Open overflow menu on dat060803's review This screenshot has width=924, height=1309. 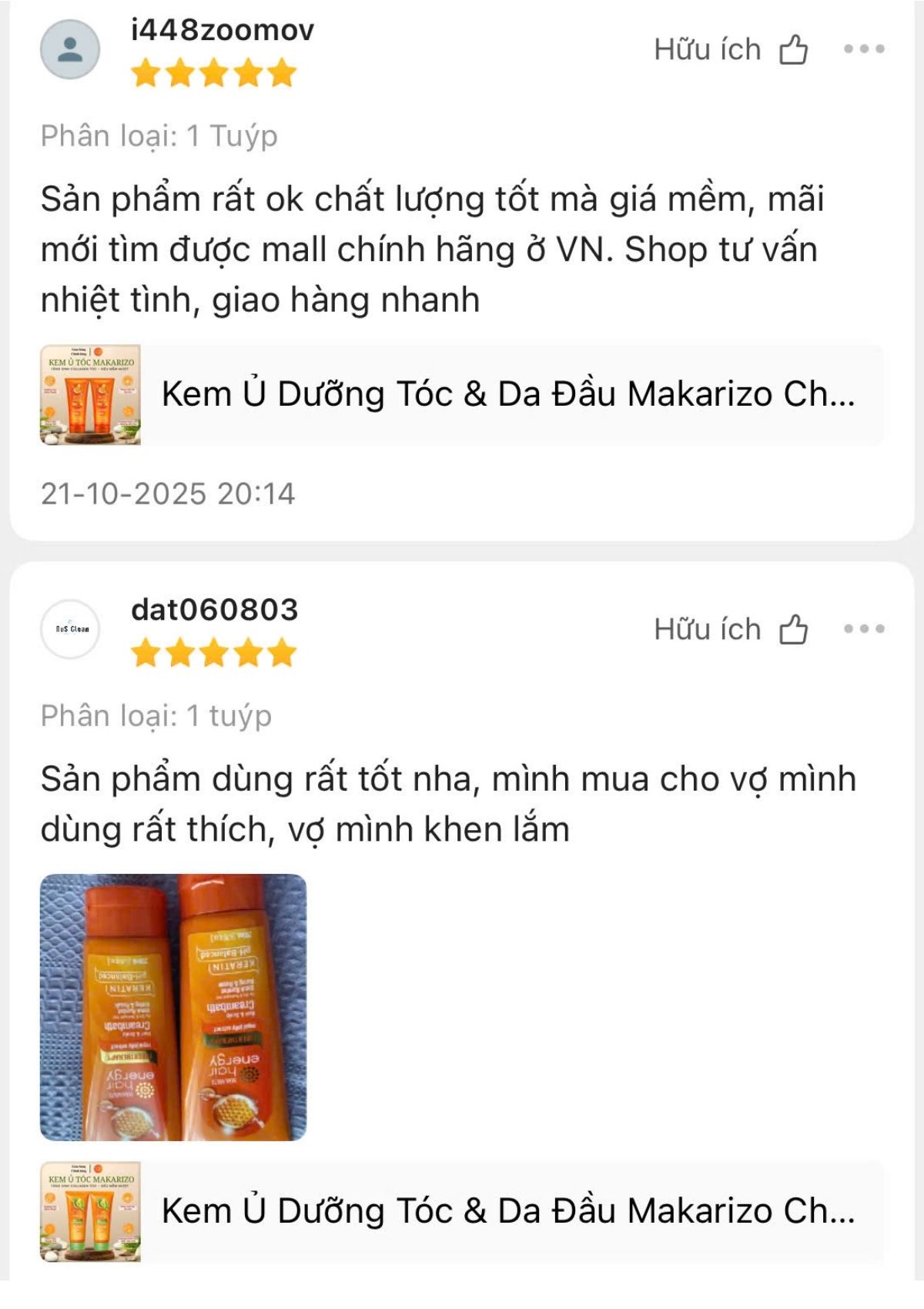click(863, 629)
